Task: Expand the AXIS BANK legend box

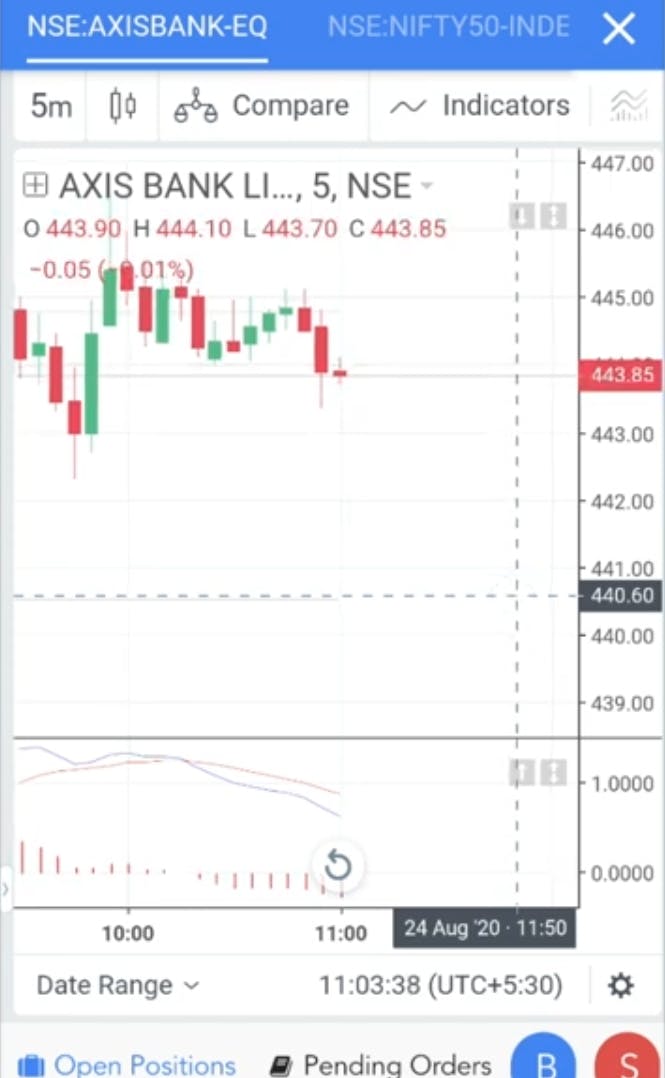Action: click(35, 185)
